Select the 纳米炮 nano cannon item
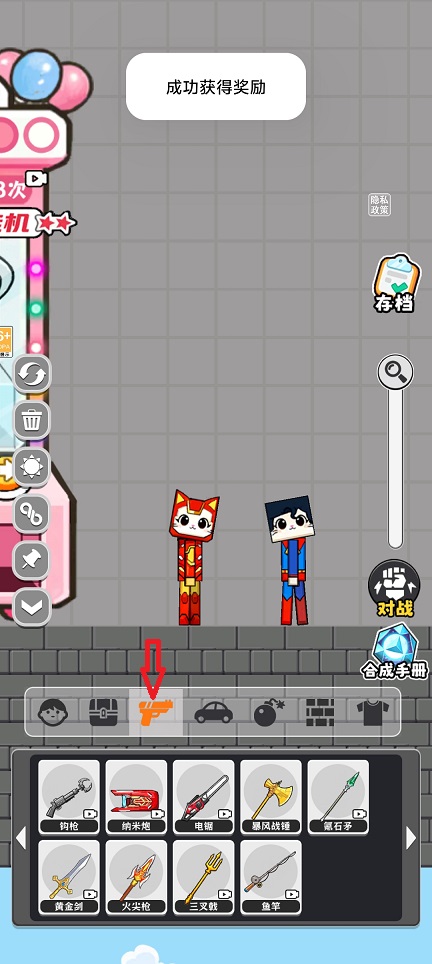The image size is (432, 964). pos(136,797)
